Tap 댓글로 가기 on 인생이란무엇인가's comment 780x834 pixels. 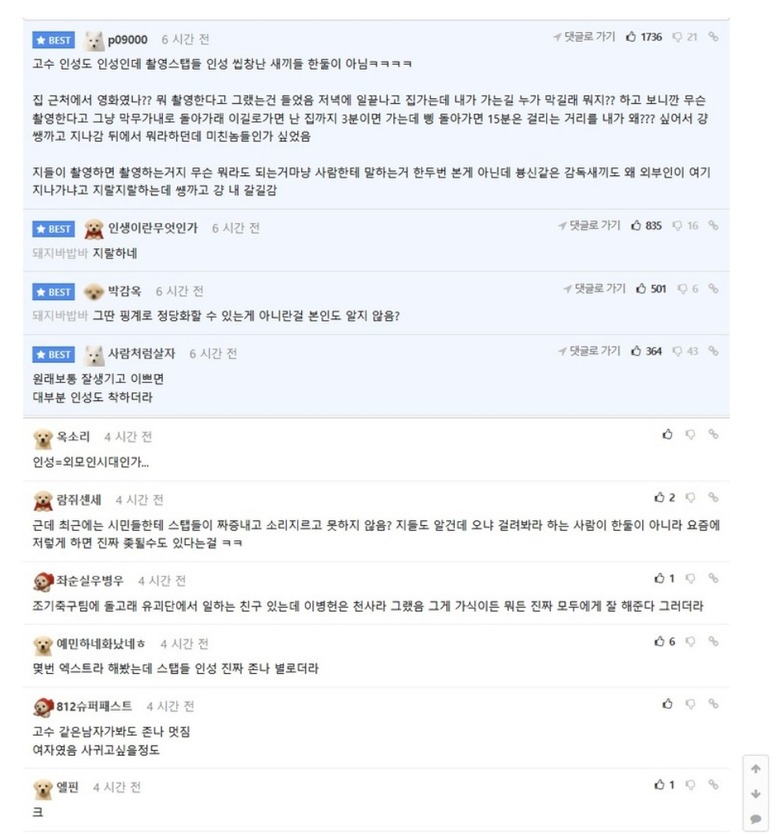(x=589, y=226)
